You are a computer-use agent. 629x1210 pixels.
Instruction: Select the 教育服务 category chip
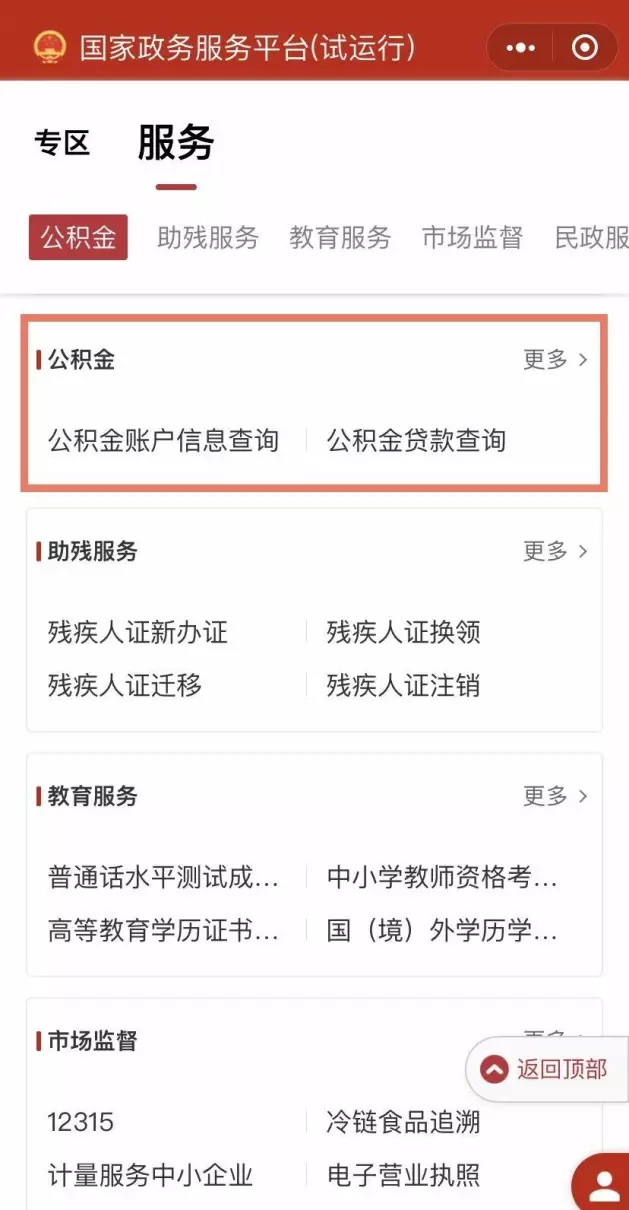340,238
